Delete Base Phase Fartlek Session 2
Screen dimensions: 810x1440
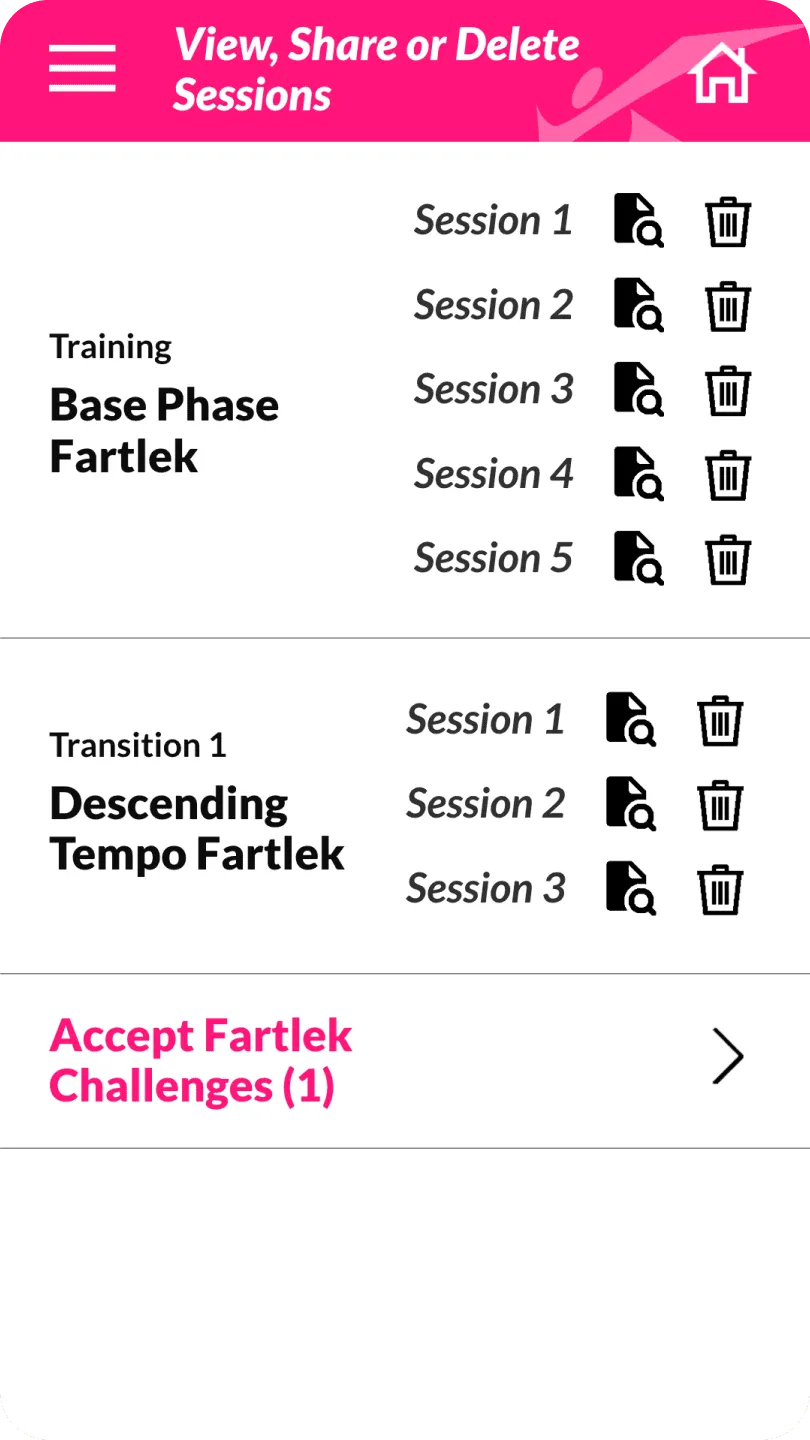(728, 306)
